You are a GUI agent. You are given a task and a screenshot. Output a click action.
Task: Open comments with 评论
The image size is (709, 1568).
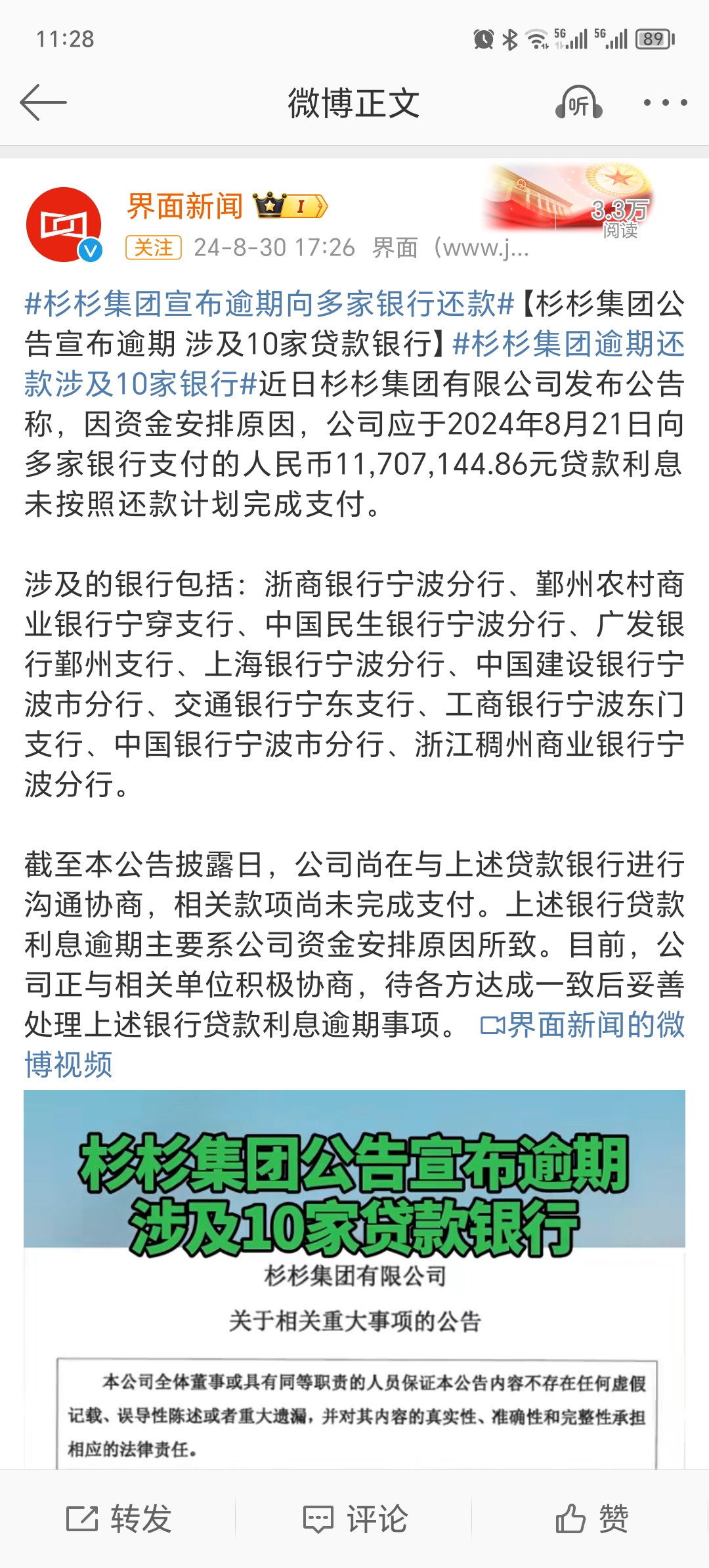[x=355, y=1519]
